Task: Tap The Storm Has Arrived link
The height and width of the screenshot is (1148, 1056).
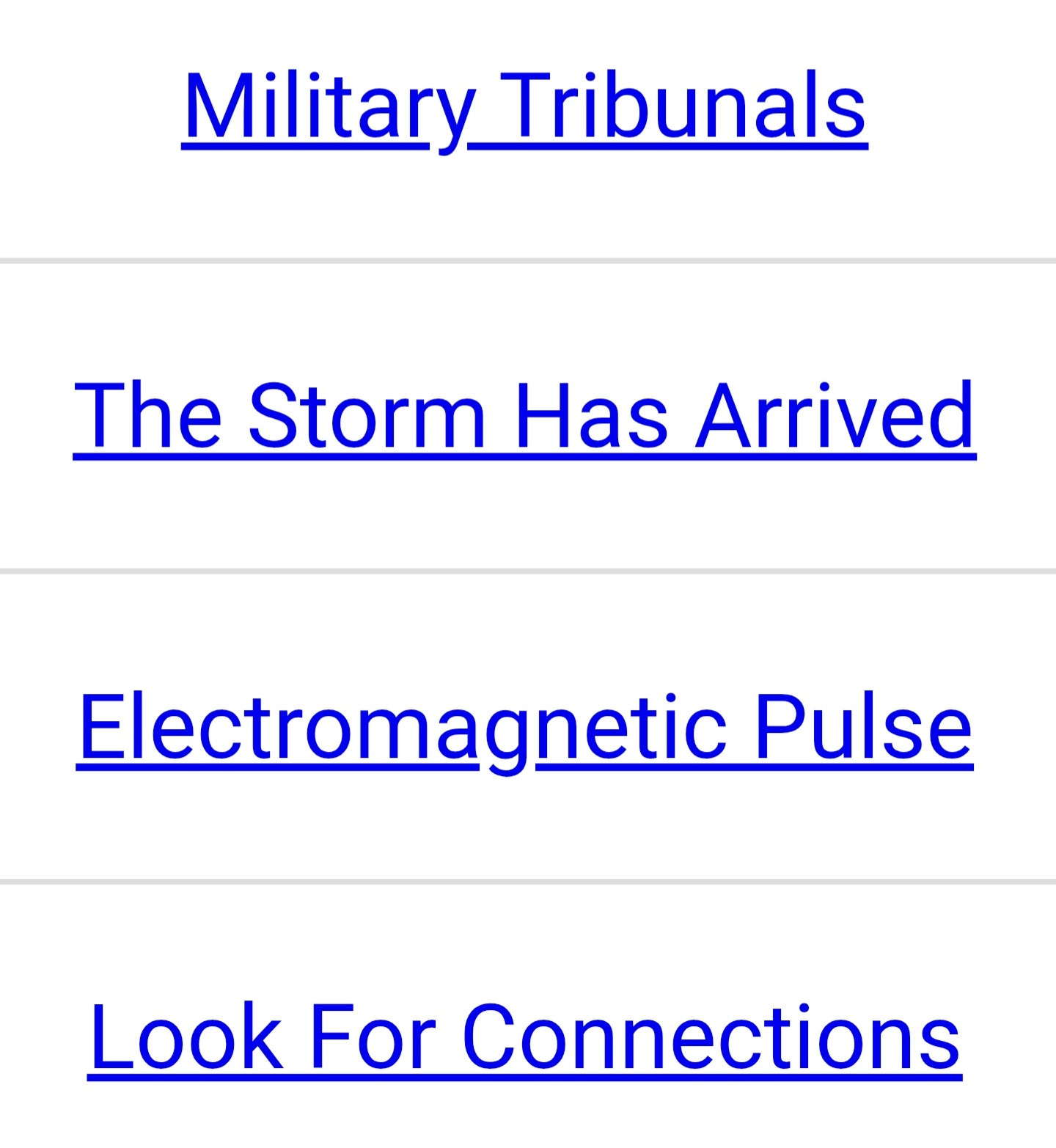Action: pos(524,416)
